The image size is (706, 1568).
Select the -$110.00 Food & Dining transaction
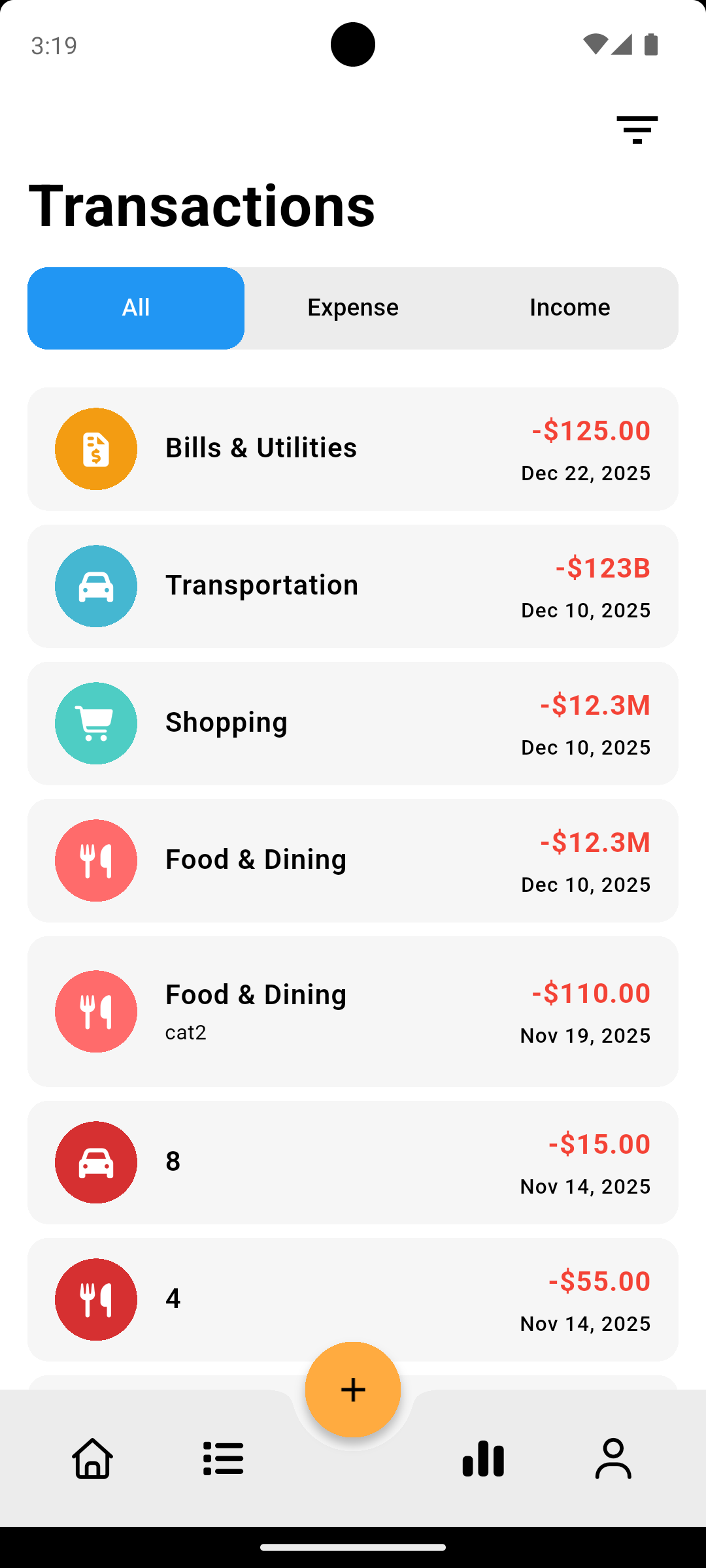pos(352,1011)
